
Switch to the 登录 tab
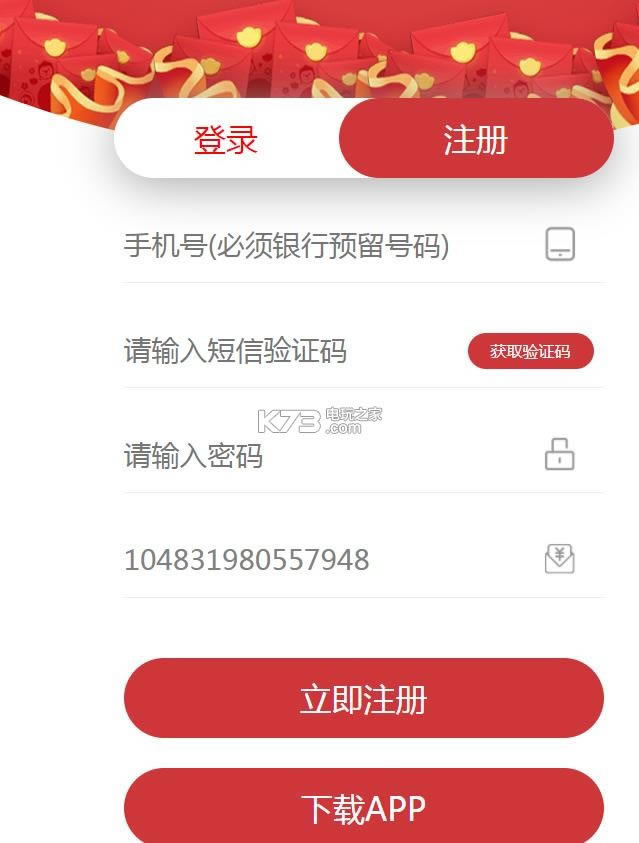(226, 140)
